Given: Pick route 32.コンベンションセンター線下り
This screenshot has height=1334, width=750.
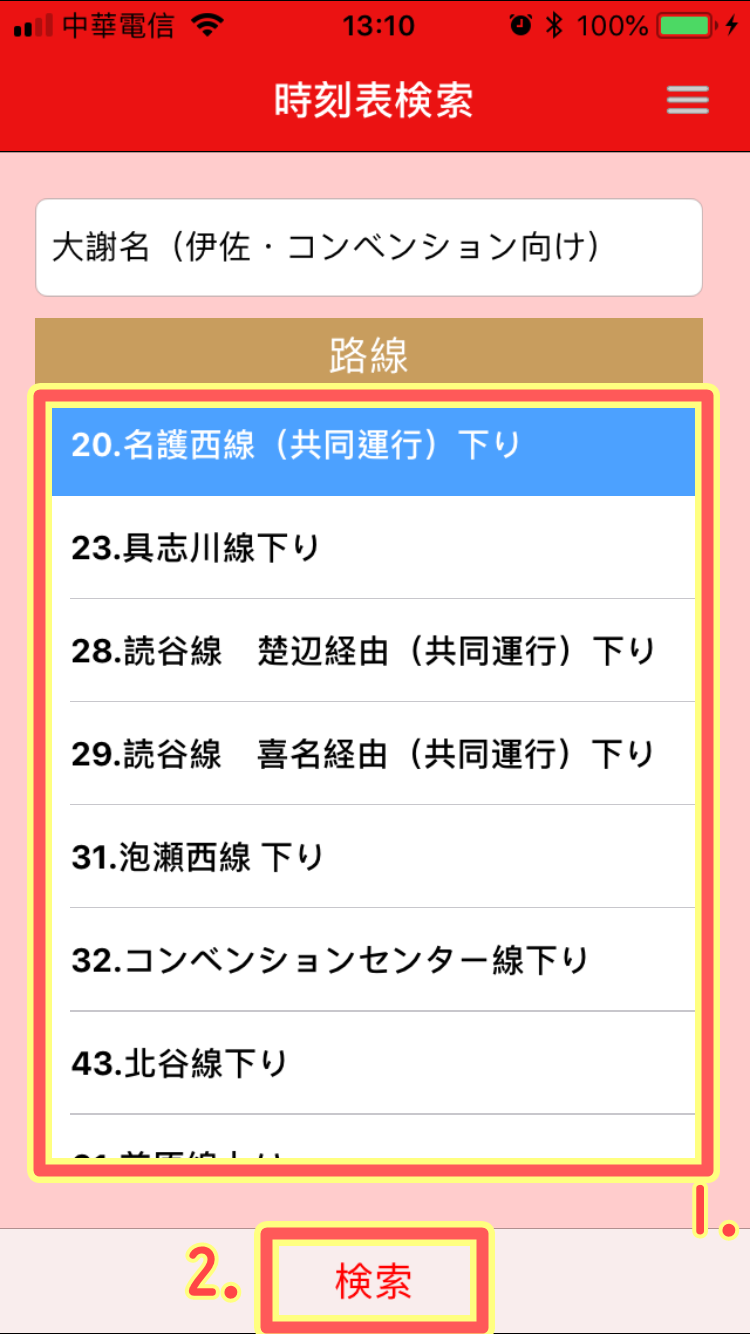Looking at the screenshot, I should point(373,960).
